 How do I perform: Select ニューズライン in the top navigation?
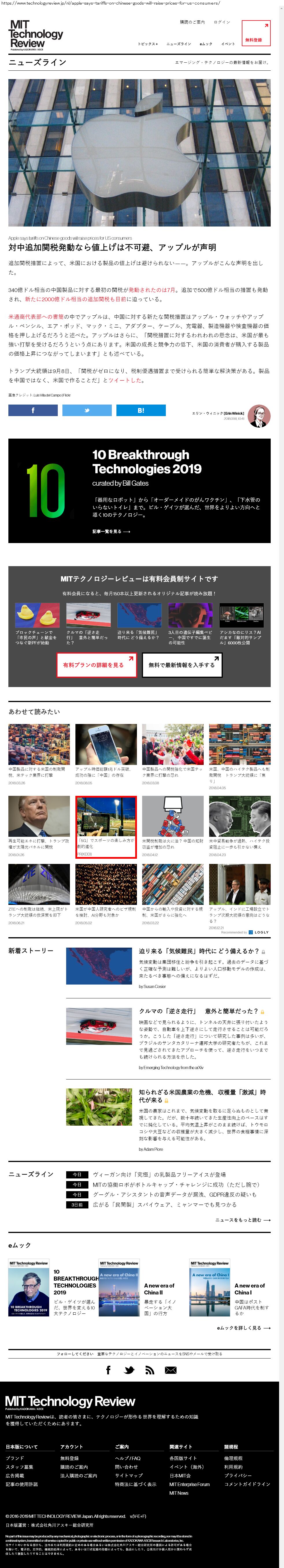point(179,44)
